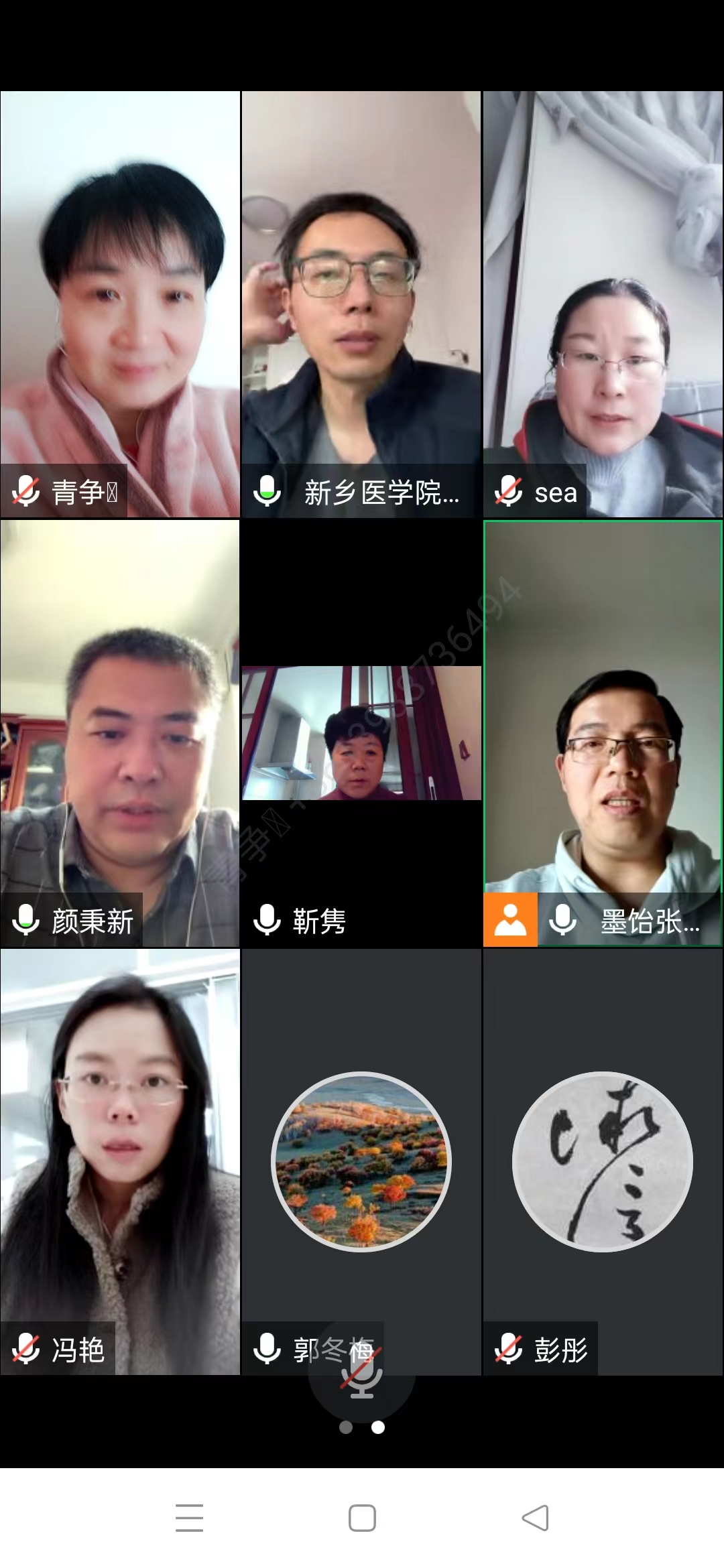Toggle the muted microphone button
The height and width of the screenshot is (1568, 724).
pyautogui.click(x=362, y=1375)
